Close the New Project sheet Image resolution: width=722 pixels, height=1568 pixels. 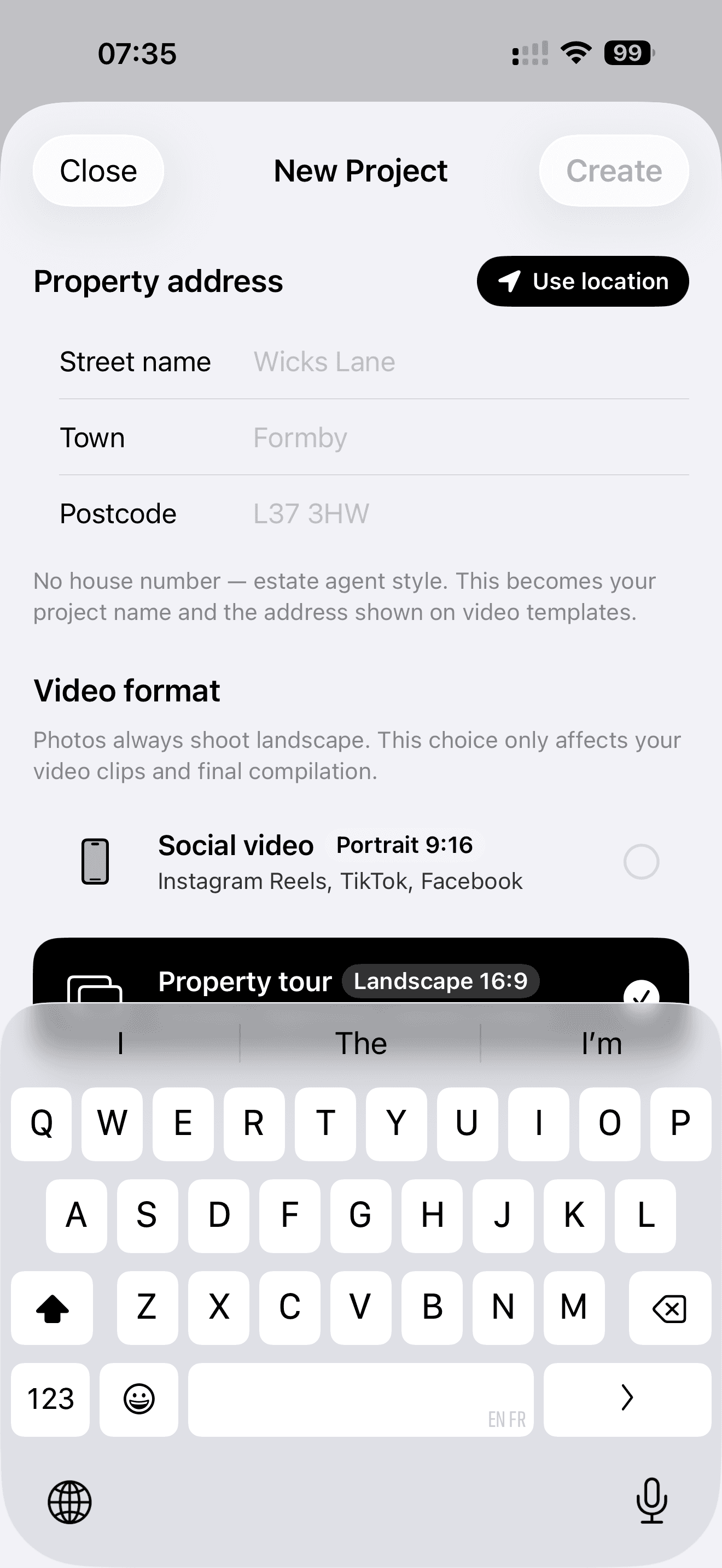point(98,171)
